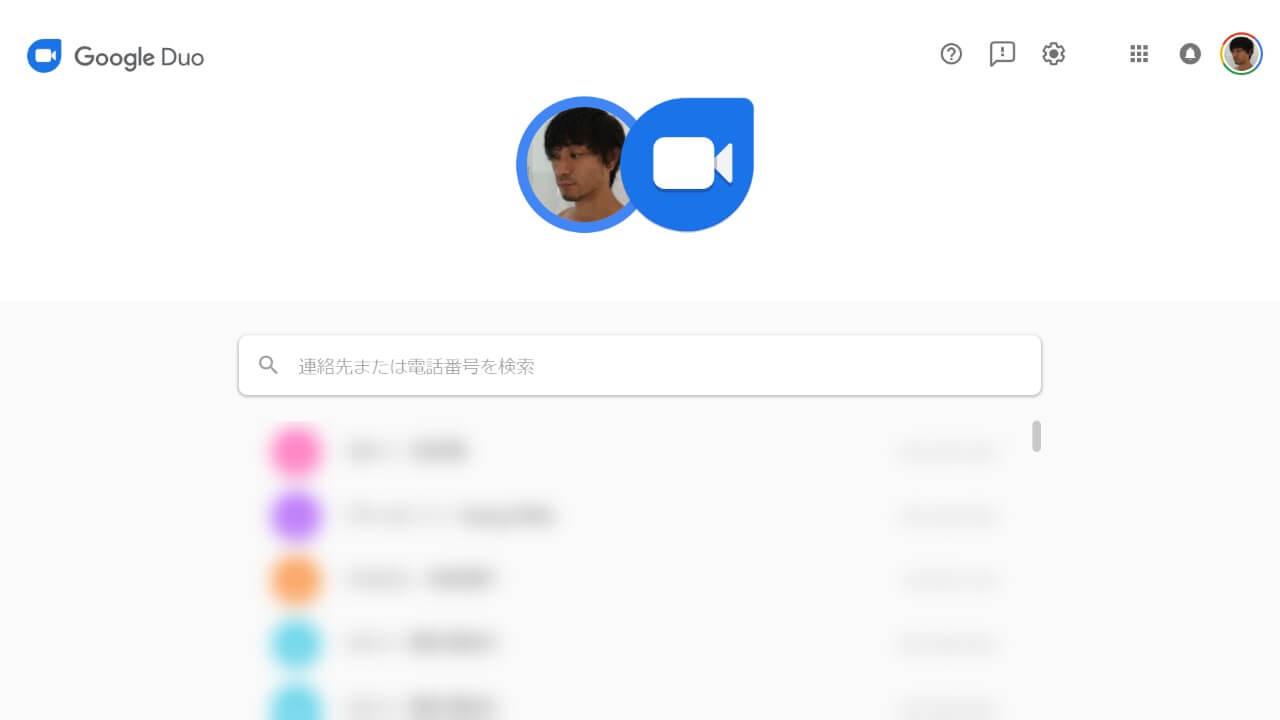
Task: Send feedback via the speech-bubble icon
Action: 1002,54
